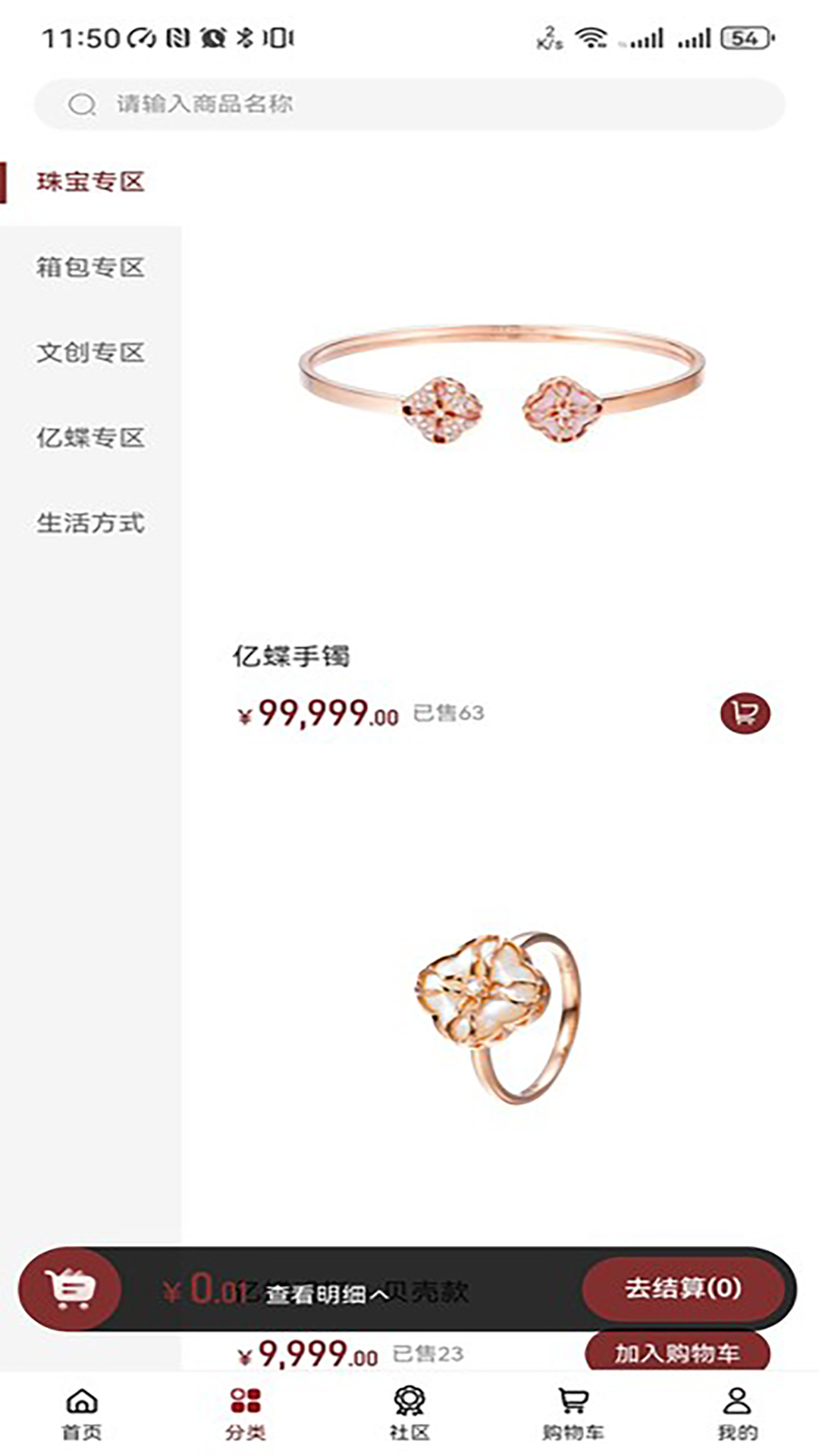Select the 文创专区 category
This screenshot has width=819, height=1456.
point(93,353)
